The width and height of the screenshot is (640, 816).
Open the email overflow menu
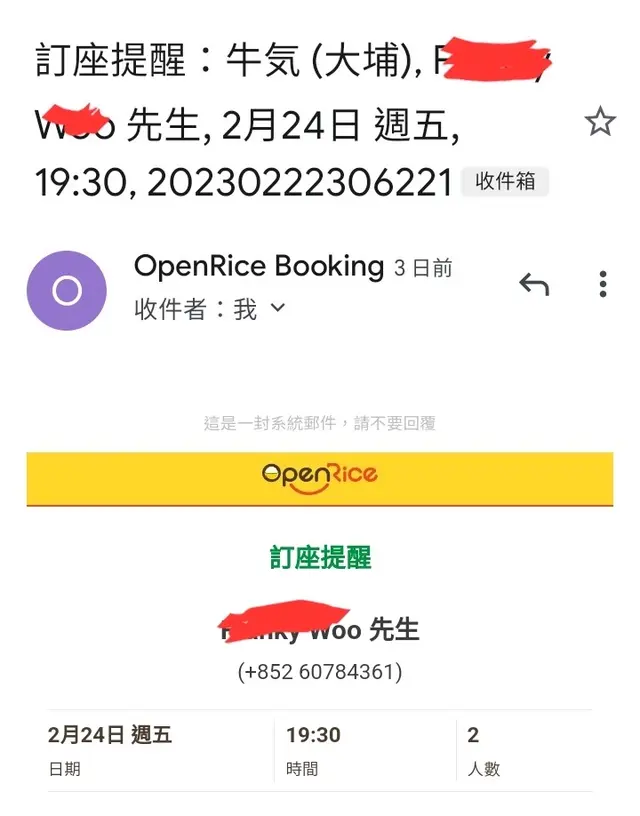(602, 285)
